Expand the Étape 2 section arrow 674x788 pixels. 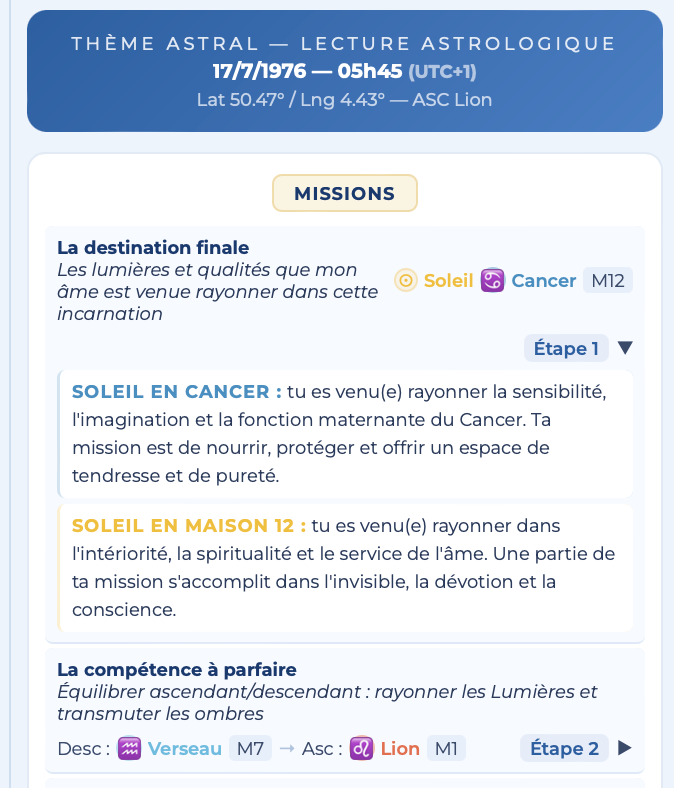tap(625, 748)
